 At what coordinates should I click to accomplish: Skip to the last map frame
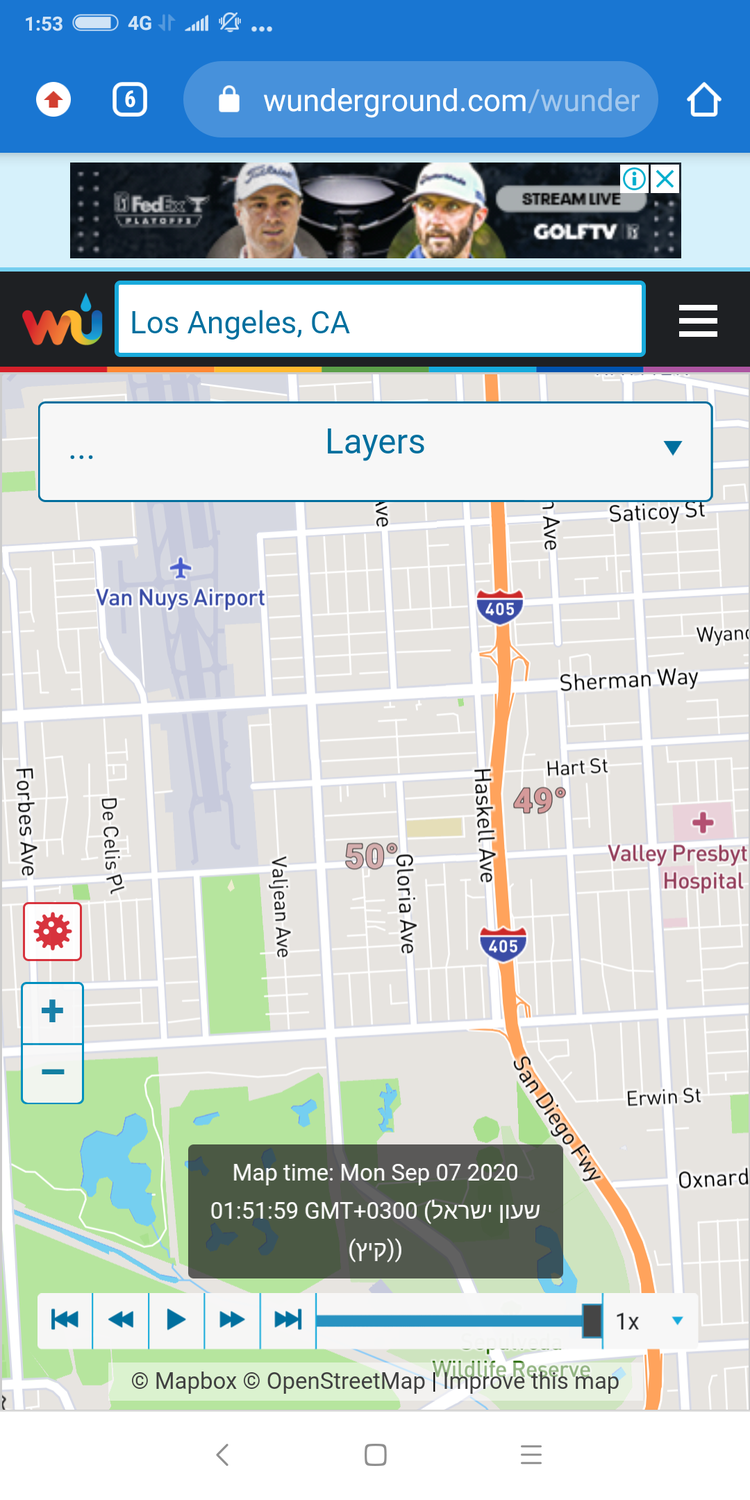(x=288, y=1321)
